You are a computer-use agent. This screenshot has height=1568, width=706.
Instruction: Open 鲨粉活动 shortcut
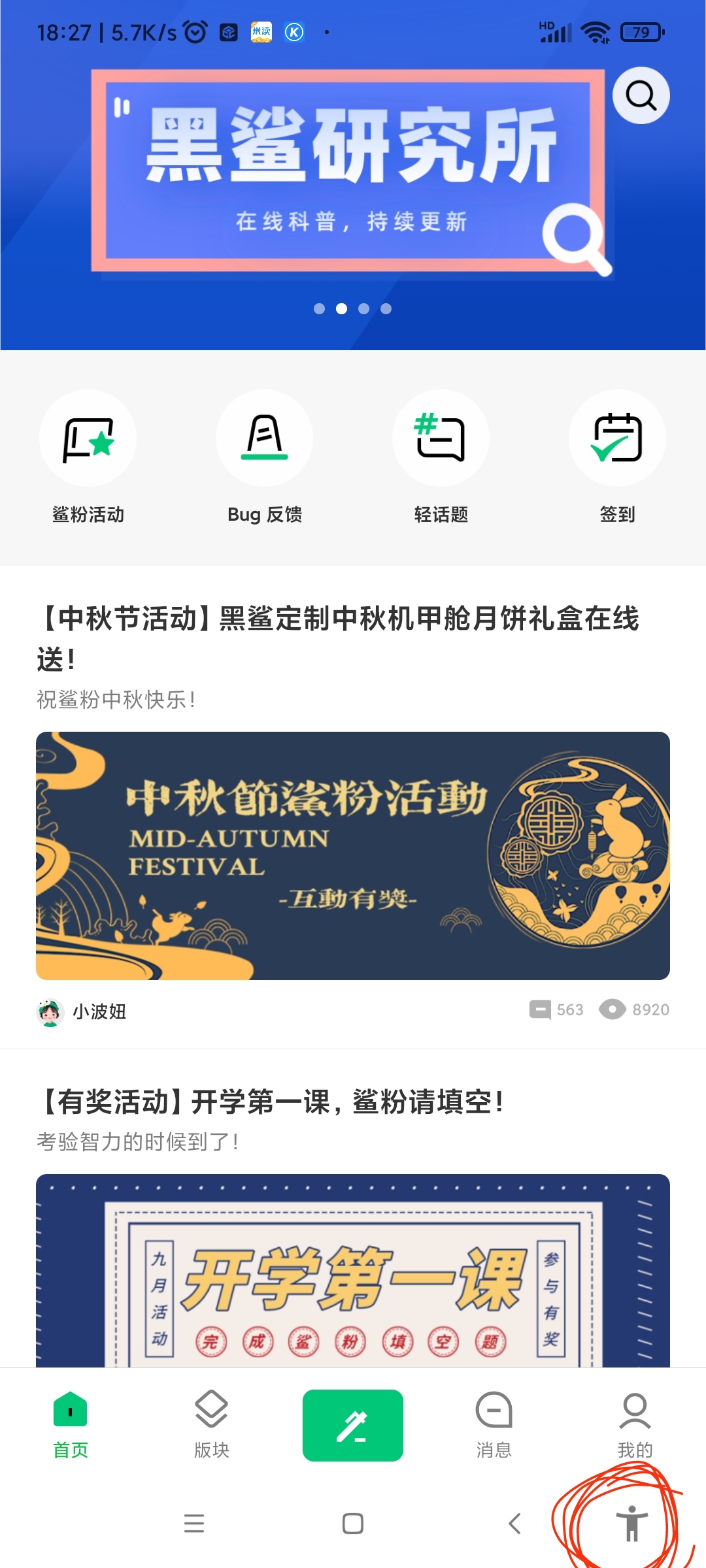(88, 438)
